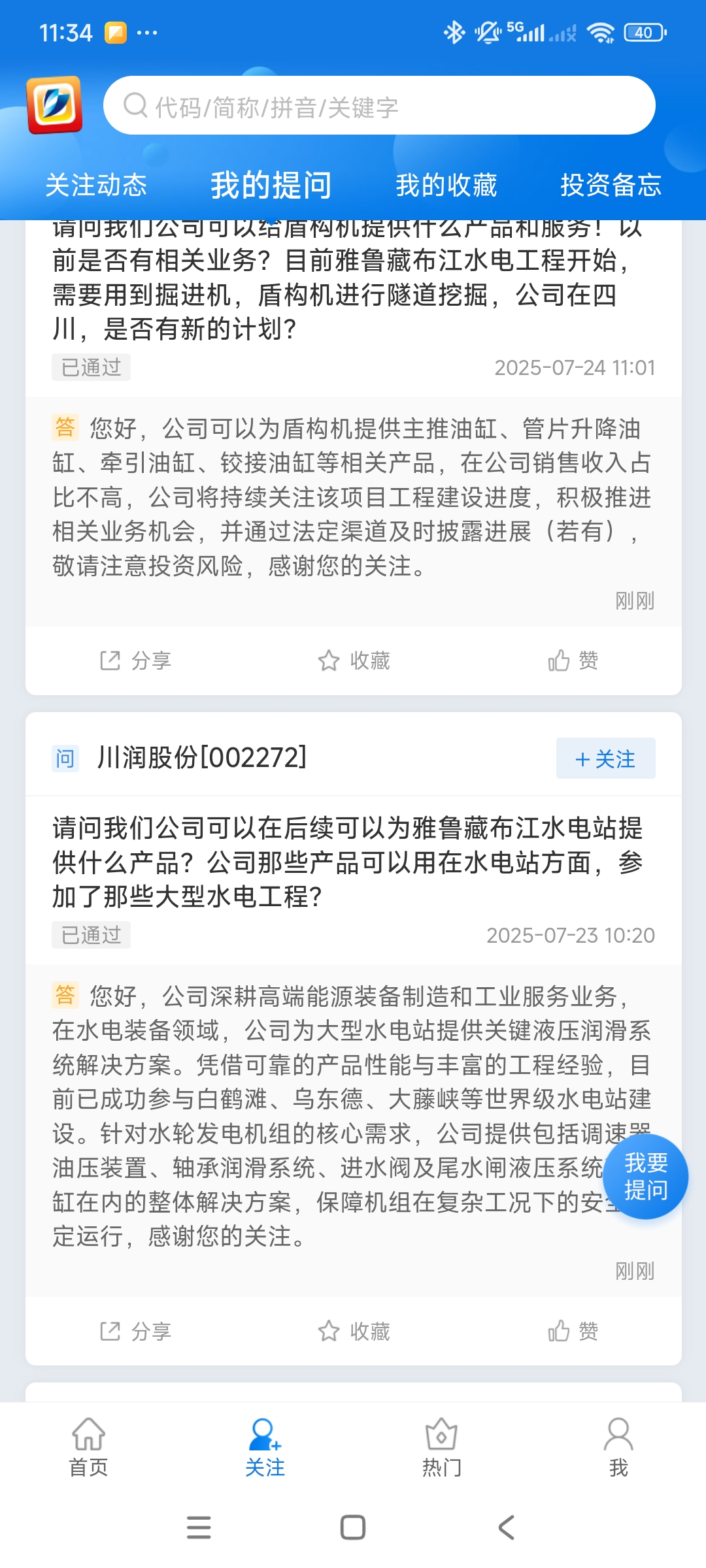Like the 盾构机 油缸 answer

click(573, 661)
